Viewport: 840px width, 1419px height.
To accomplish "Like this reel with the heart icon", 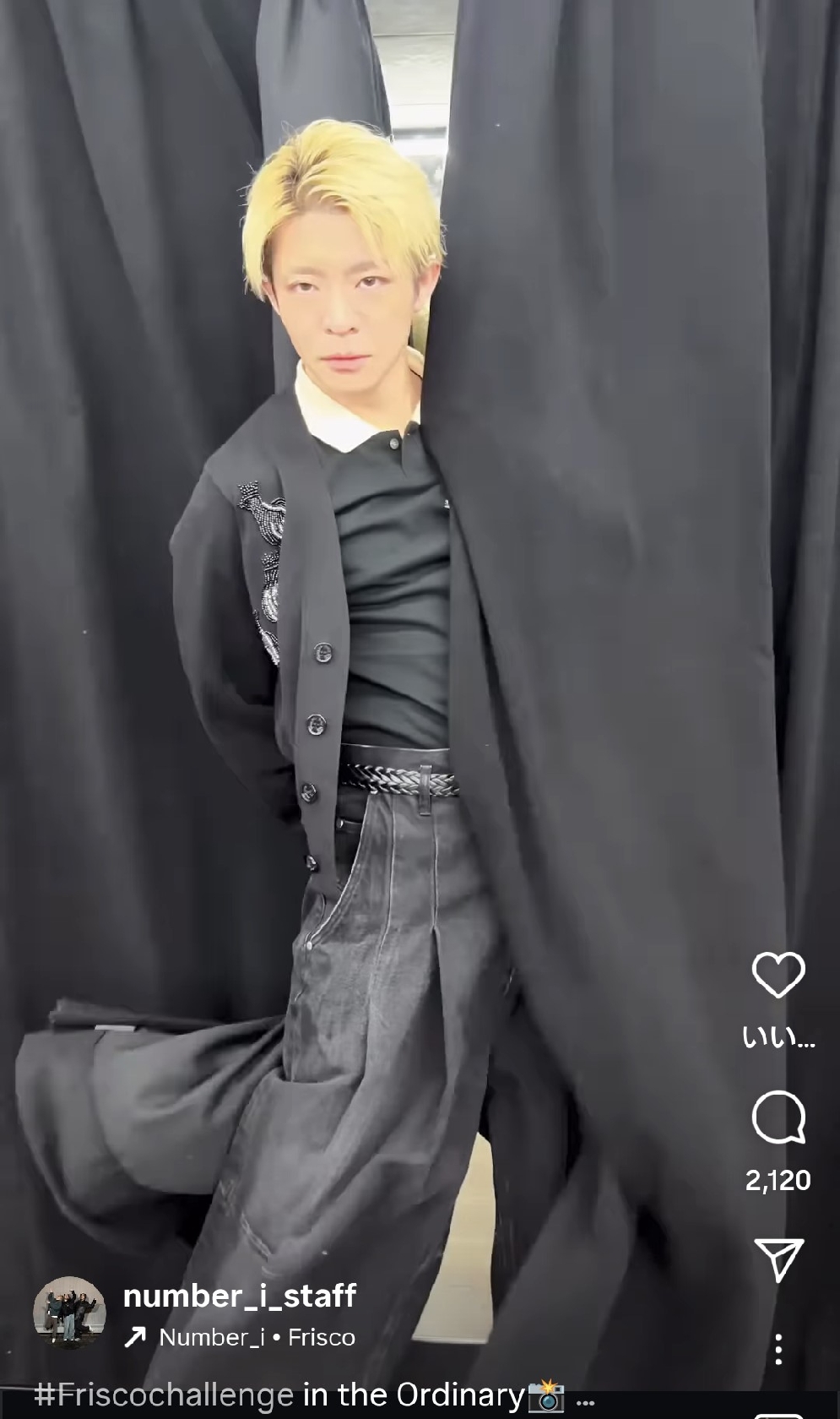I will [x=778, y=975].
